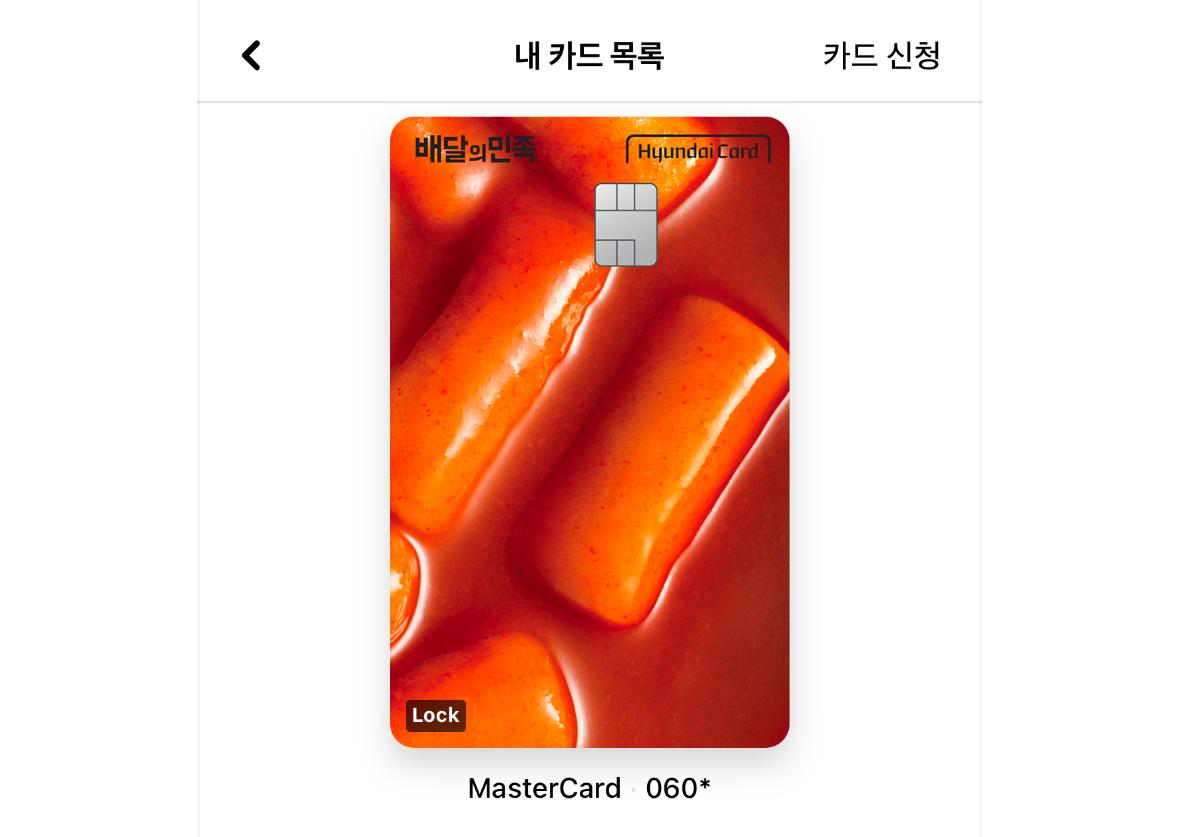Go back using the arrow icon

pyautogui.click(x=251, y=55)
